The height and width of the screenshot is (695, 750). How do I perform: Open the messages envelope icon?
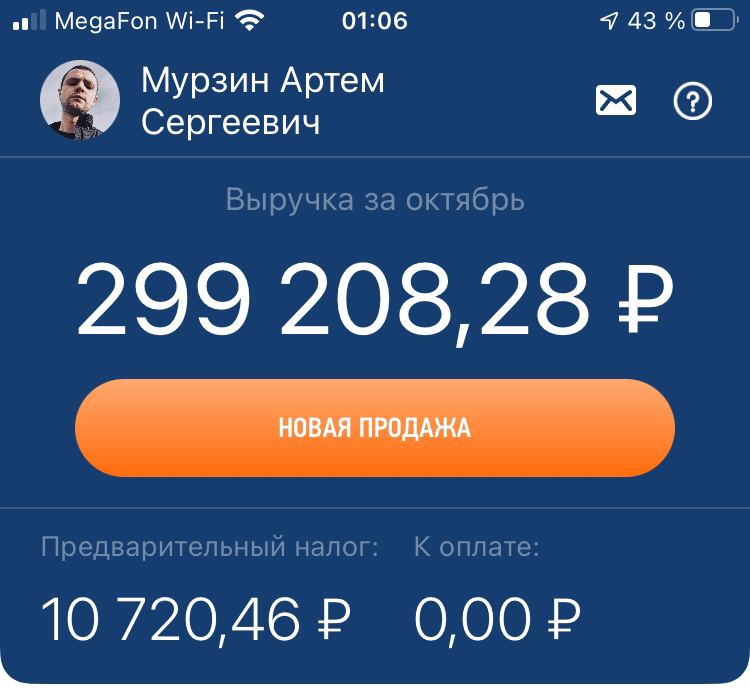coord(616,101)
